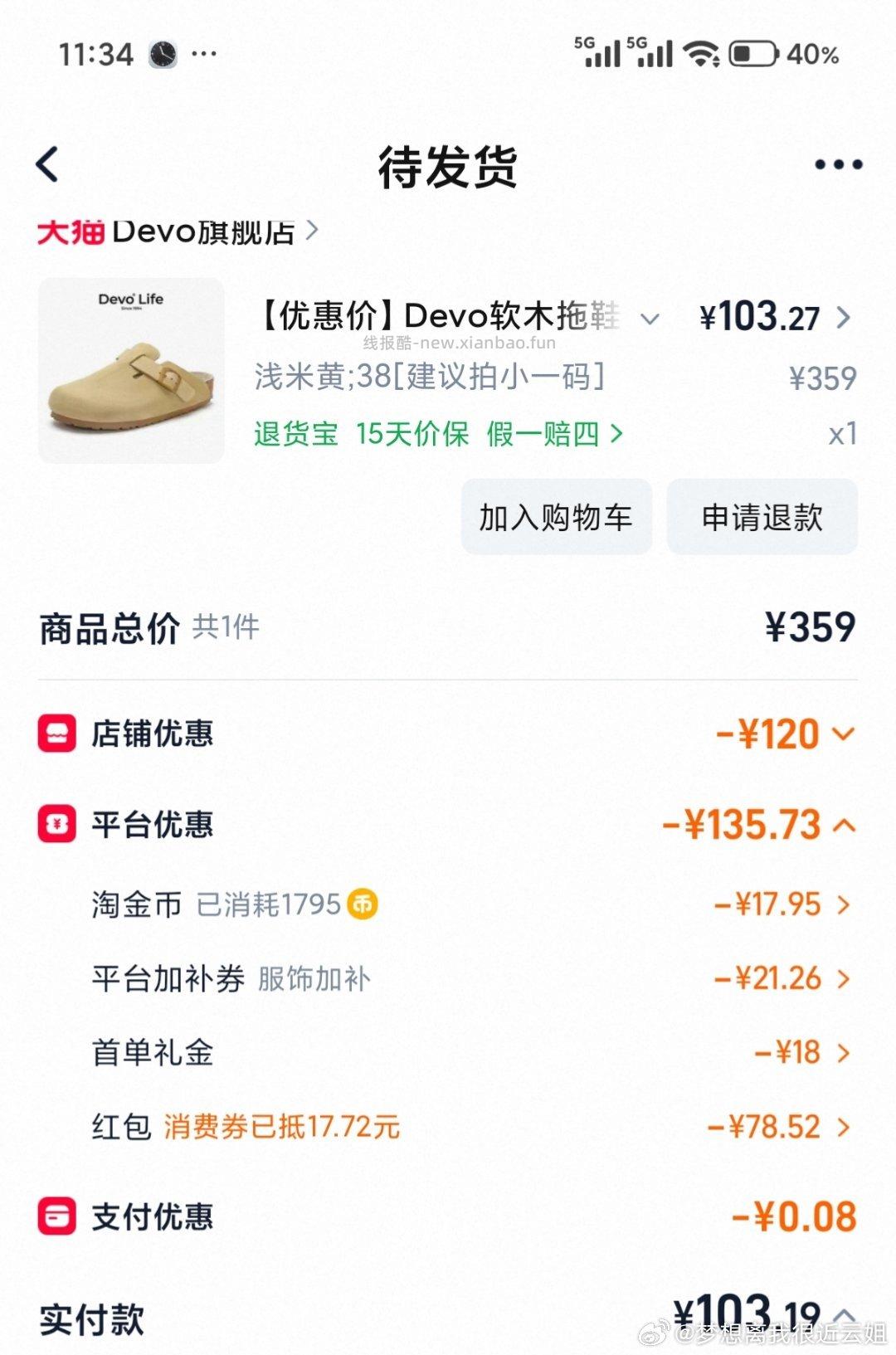The image size is (896, 1355).
Task: Click the 加入购物车 button
Action: [x=556, y=517]
